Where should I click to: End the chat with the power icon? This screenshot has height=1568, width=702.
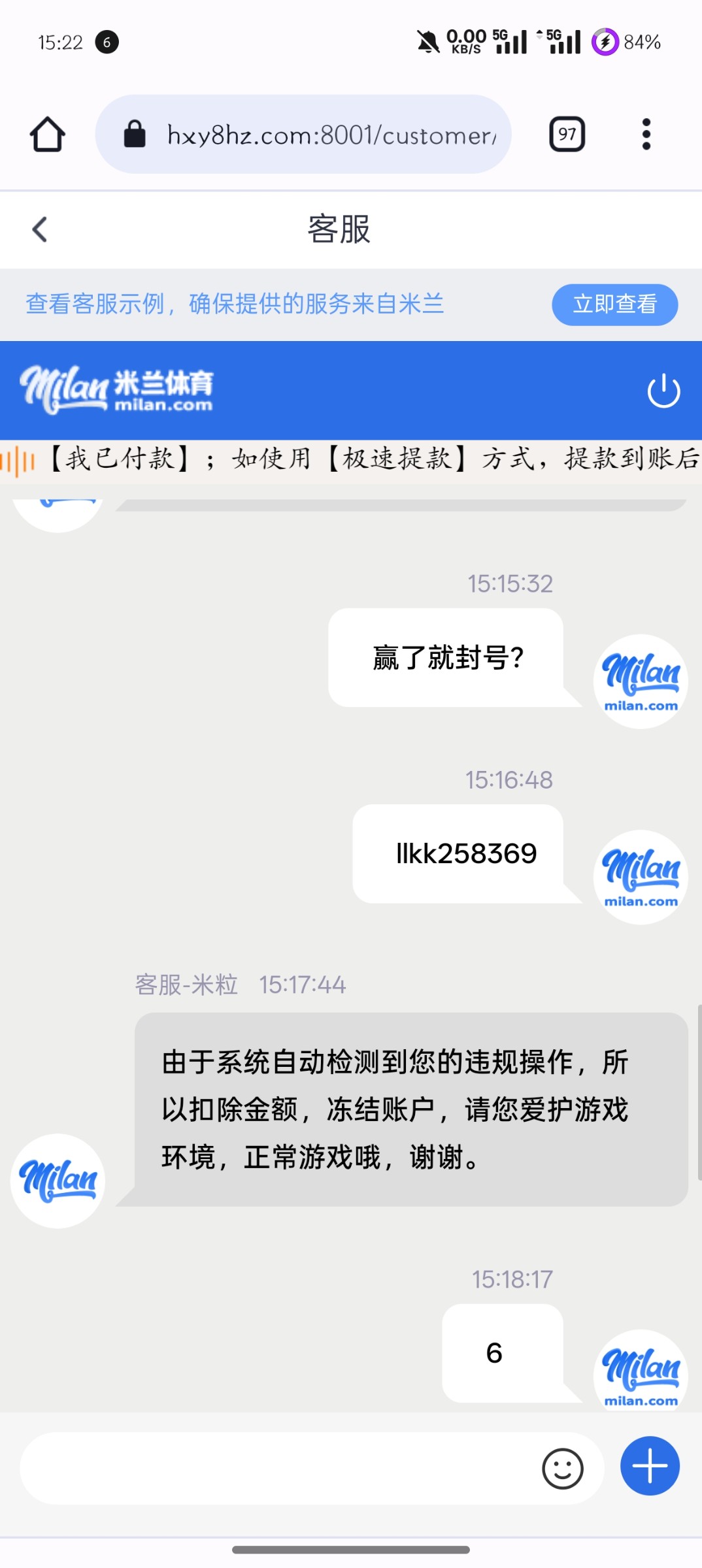[x=663, y=391]
